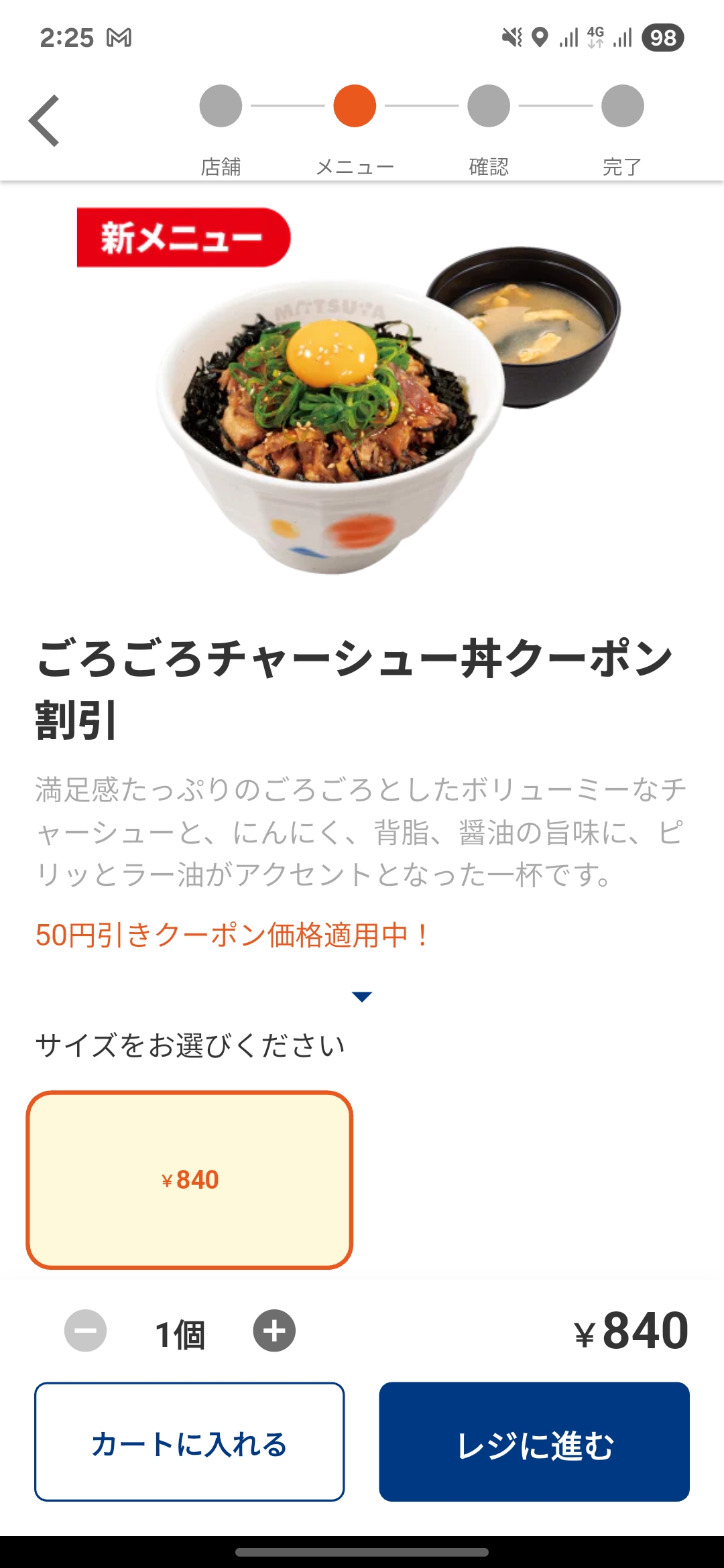Decrease quantity with the minus button
Image resolution: width=724 pixels, height=1568 pixels.
85,1331
